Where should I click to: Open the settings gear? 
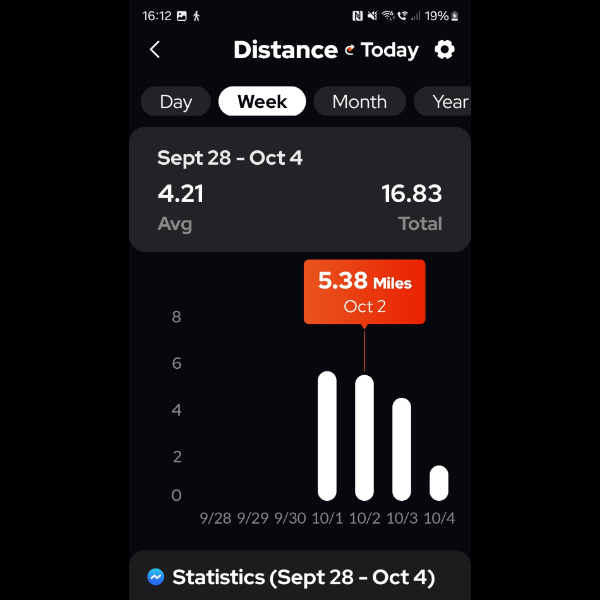[x=444, y=49]
